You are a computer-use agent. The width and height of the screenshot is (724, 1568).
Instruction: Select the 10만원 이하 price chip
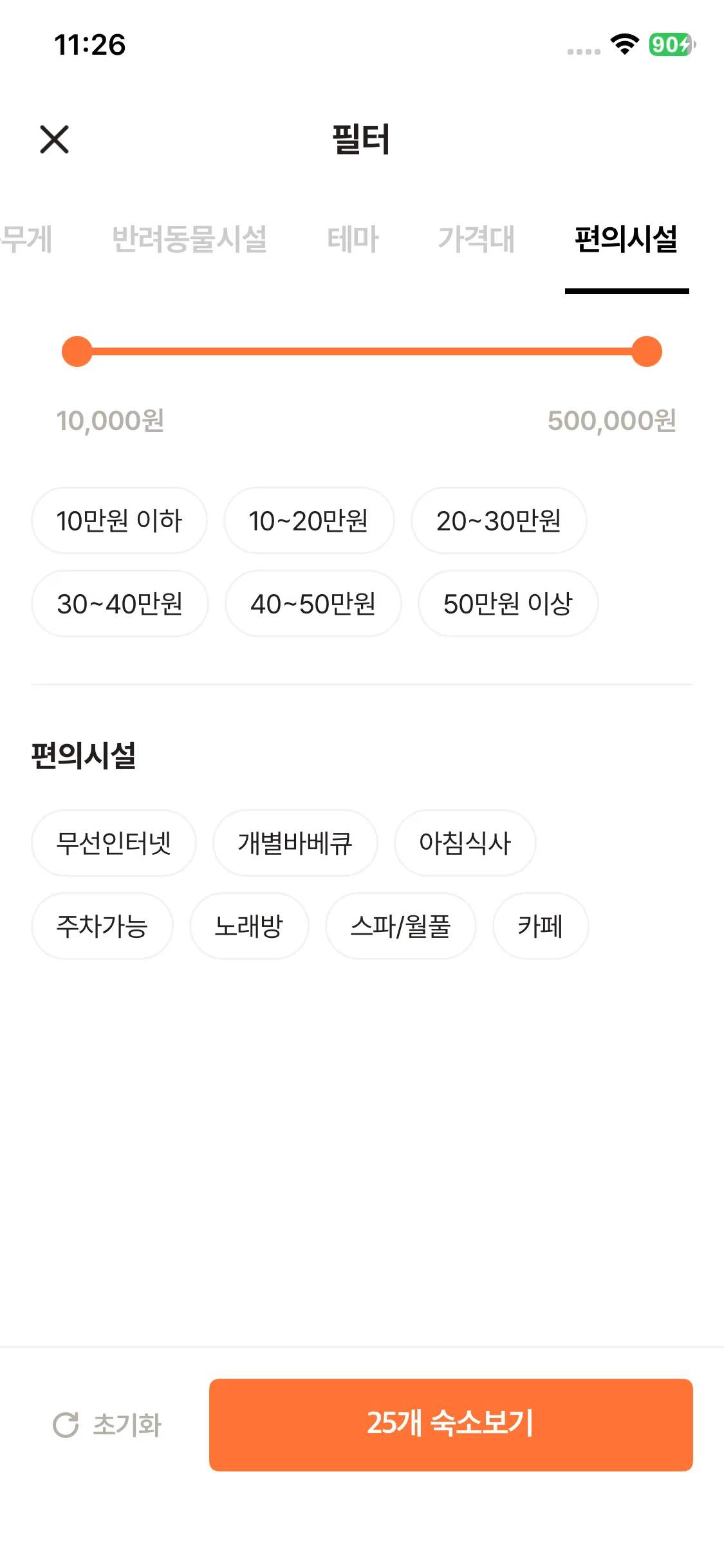coord(119,521)
